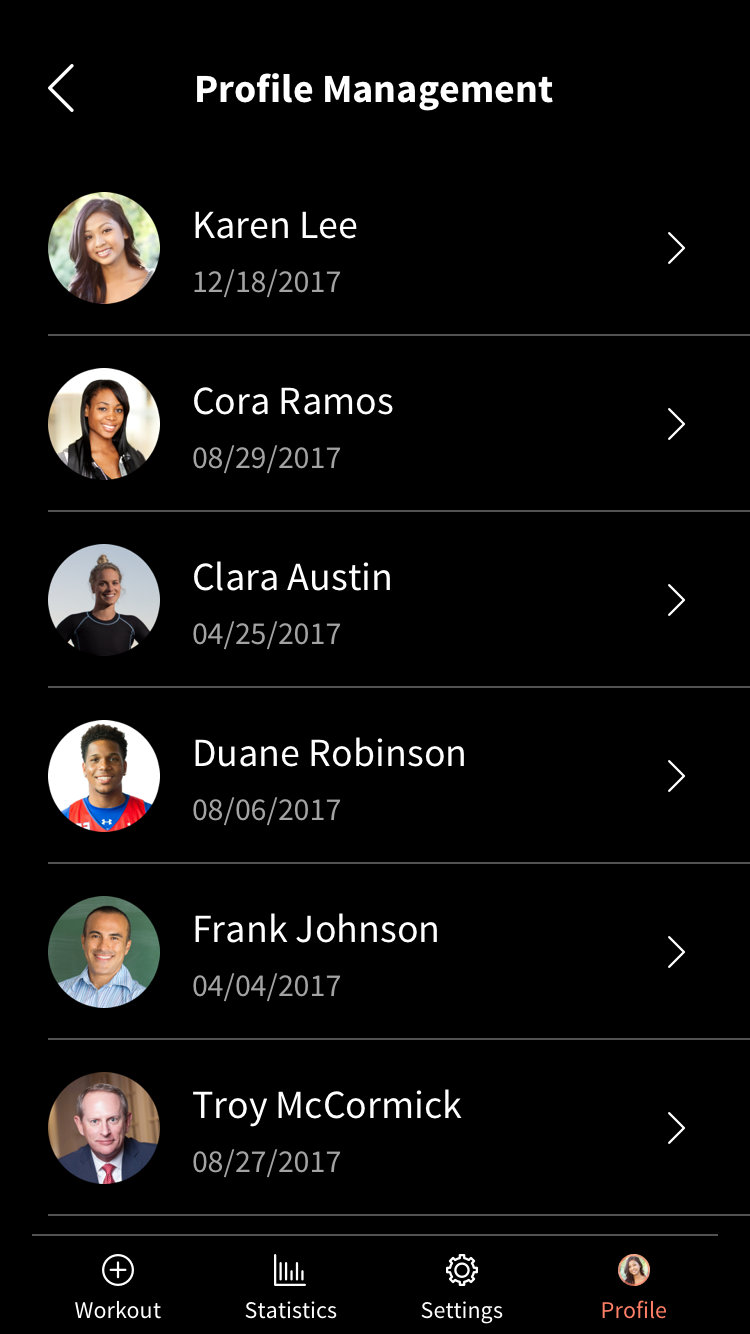Select the Profile tab
Image resolution: width=750 pixels, height=1334 pixels.
(633, 1288)
